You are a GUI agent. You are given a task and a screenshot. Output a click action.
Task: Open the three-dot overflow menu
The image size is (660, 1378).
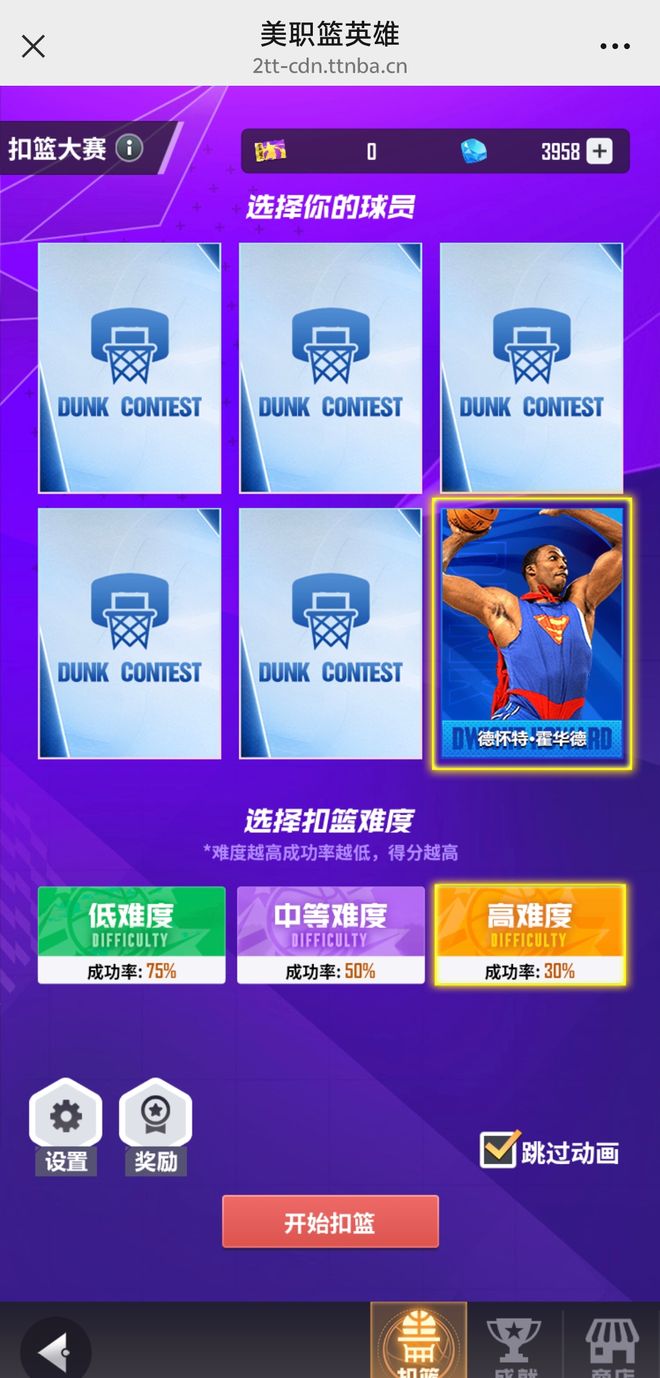(x=615, y=46)
